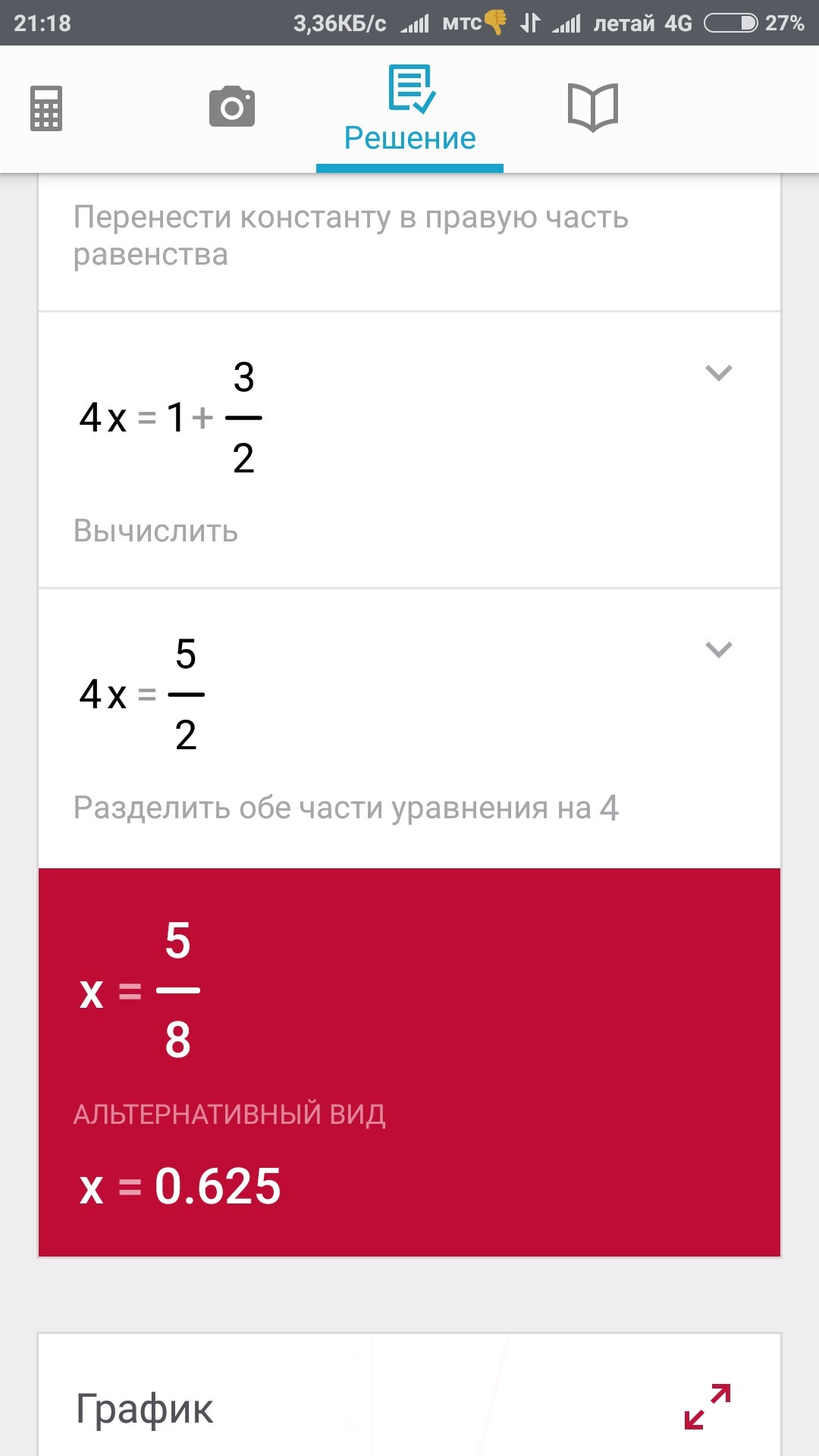Open the camera tab
The width and height of the screenshot is (819, 1456).
tap(232, 107)
